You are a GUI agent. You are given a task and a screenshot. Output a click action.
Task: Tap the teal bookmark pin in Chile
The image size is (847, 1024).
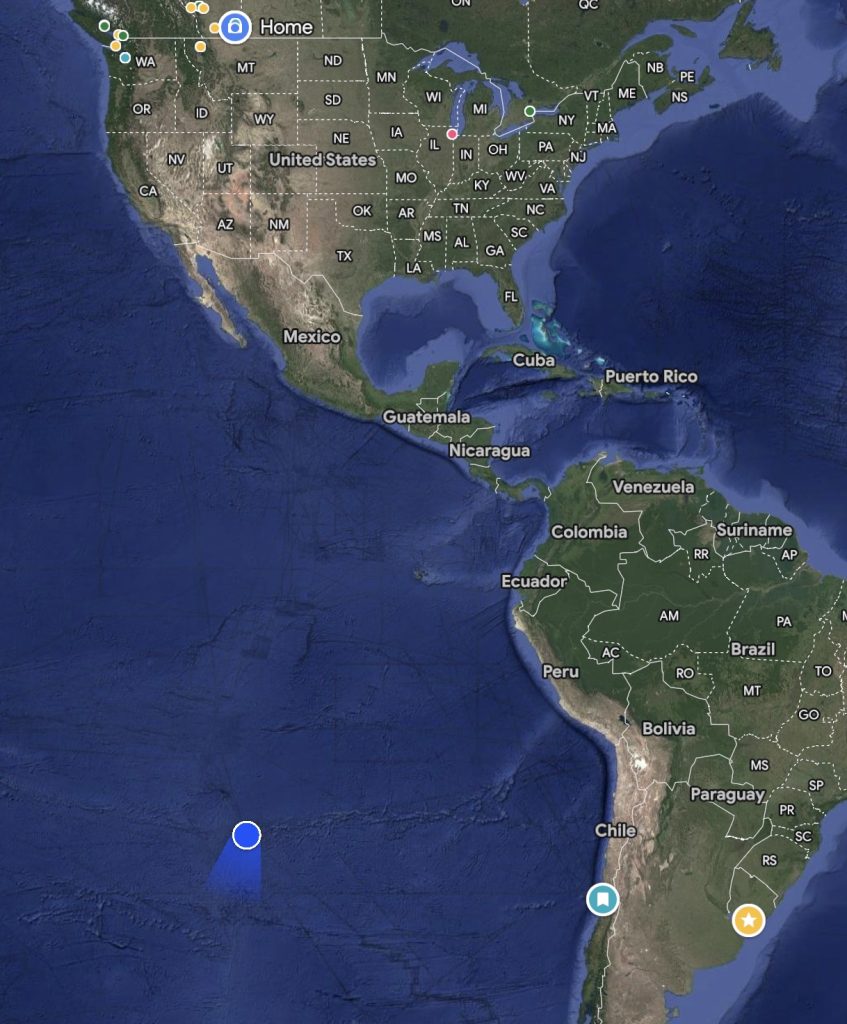pyautogui.click(x=602, y=899)
